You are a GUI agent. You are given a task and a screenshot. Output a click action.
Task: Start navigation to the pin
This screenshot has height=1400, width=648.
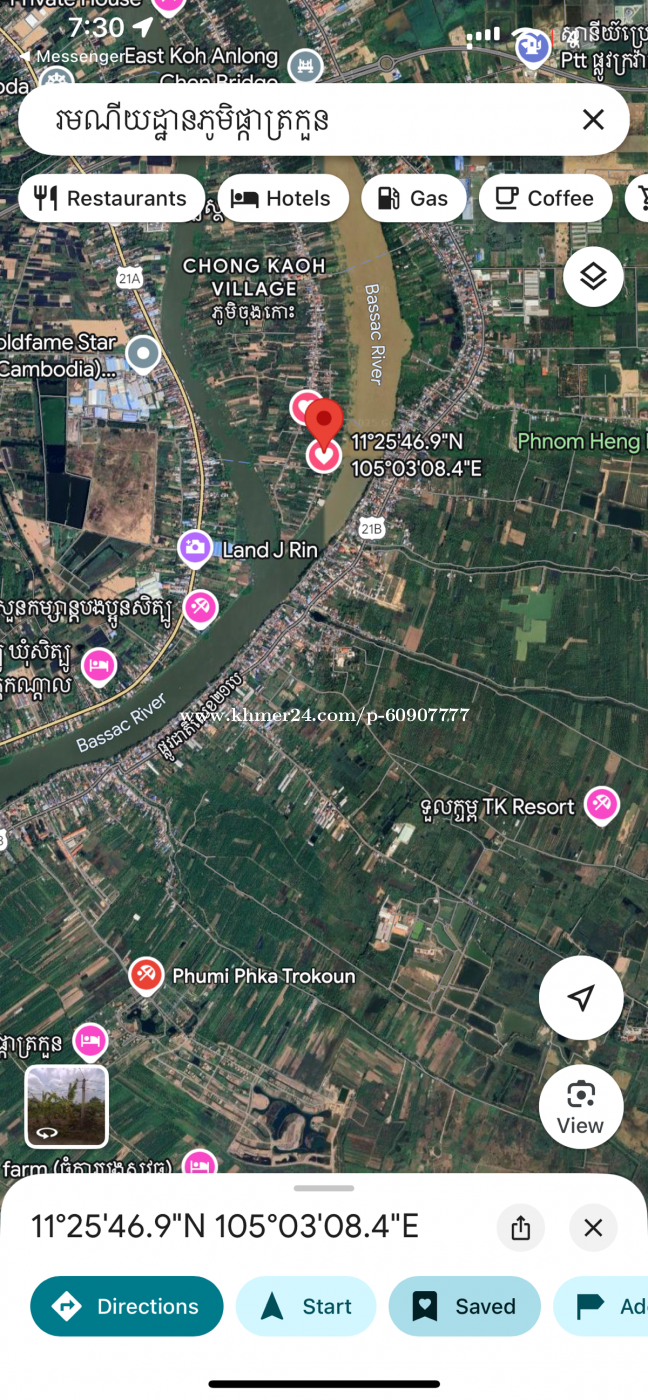click(306, 1306)
